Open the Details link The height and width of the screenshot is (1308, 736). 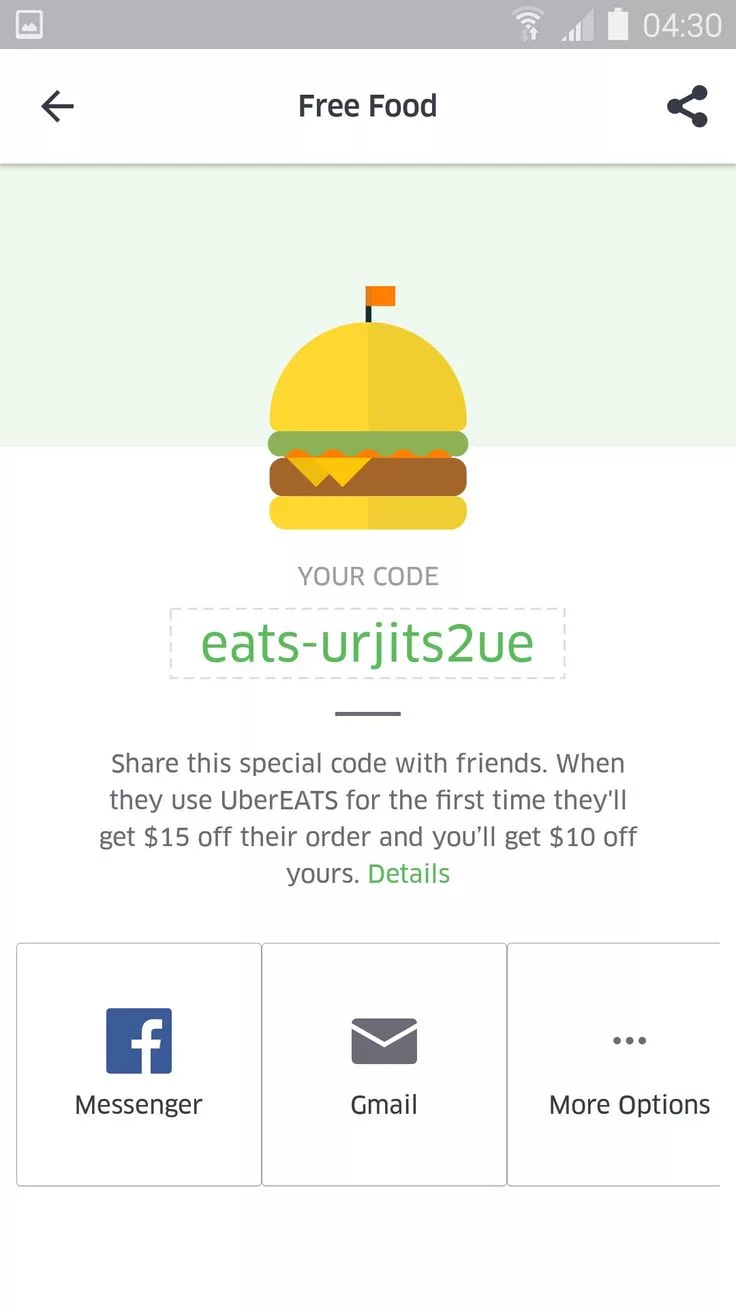tap(408, 873)
